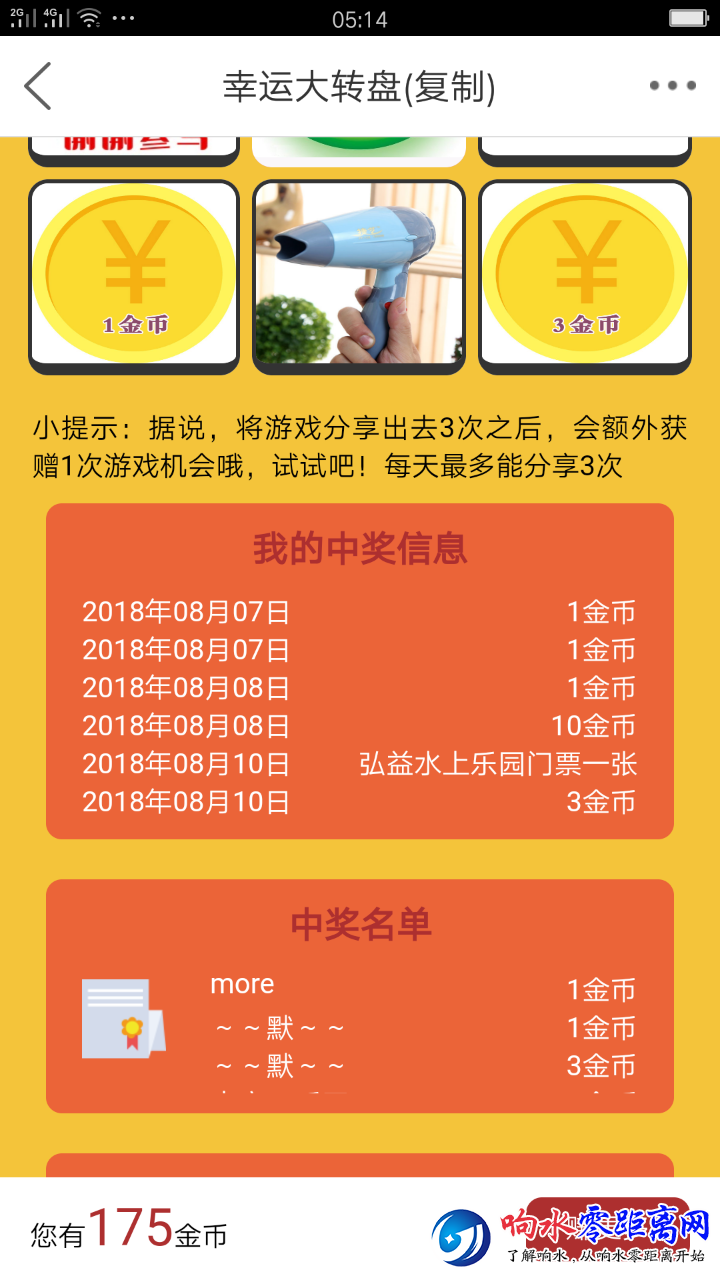This screenshot has height=1280, width=720.
Task: Open the three-dot overflow menu
Action: 672,86
